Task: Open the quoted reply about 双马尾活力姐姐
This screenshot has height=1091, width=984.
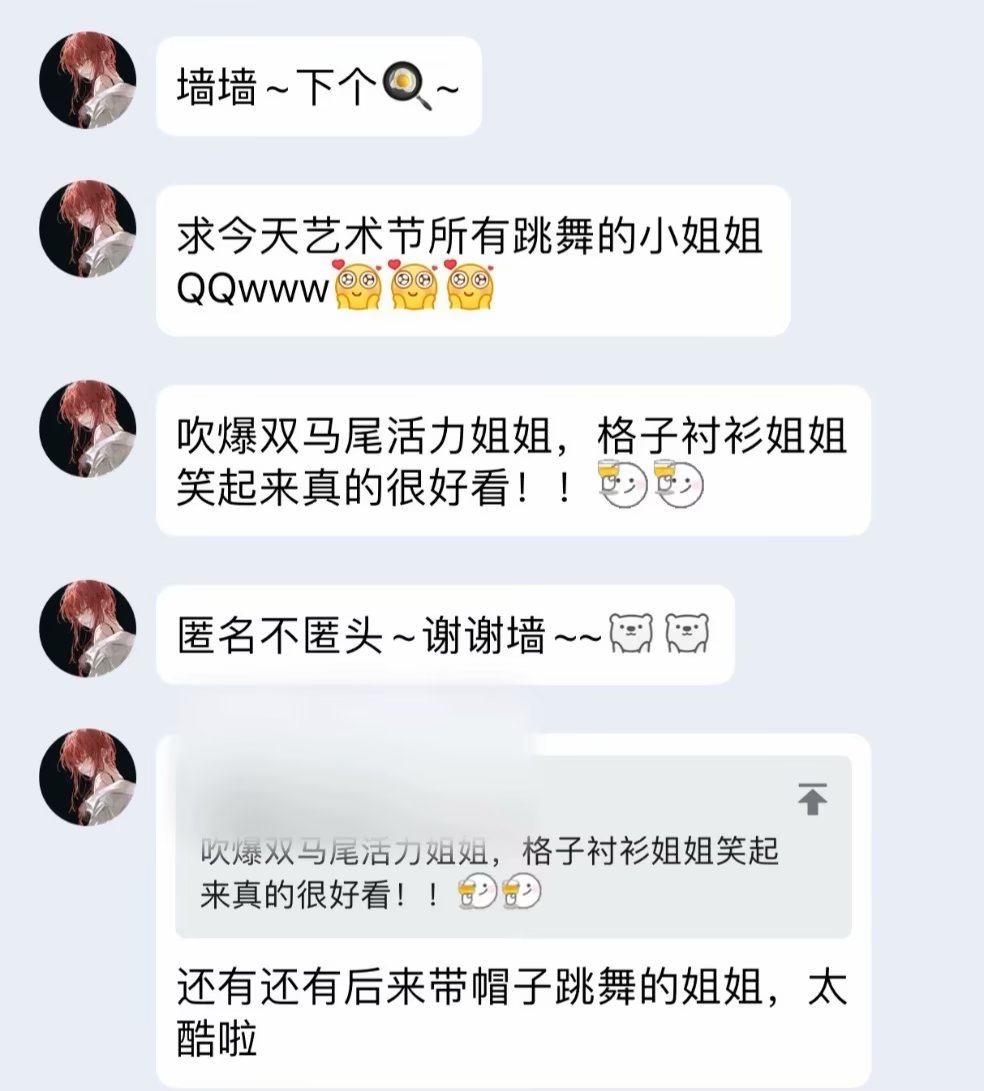Action: coord(490,870)
